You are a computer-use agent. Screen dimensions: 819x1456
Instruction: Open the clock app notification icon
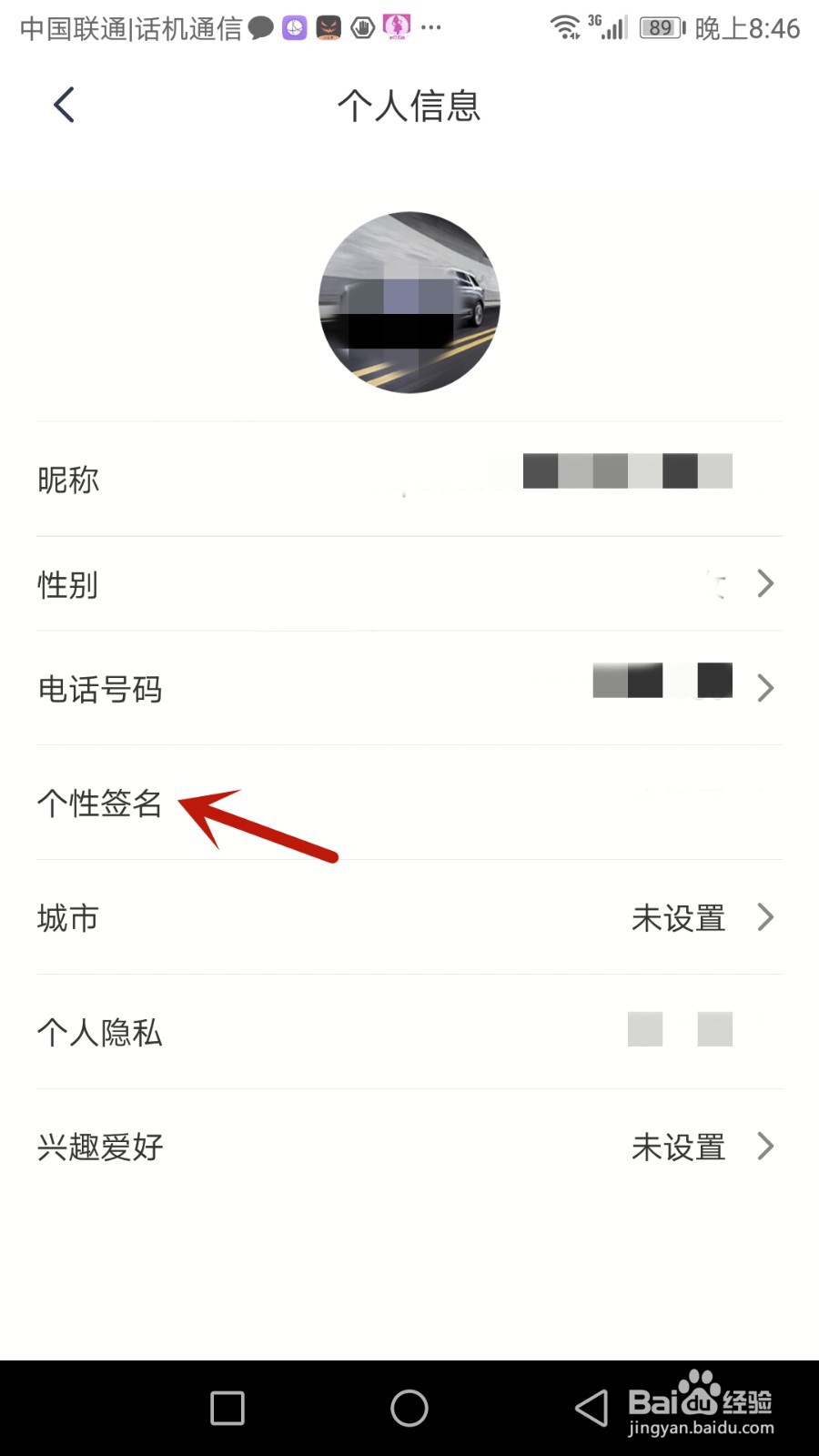295,27
